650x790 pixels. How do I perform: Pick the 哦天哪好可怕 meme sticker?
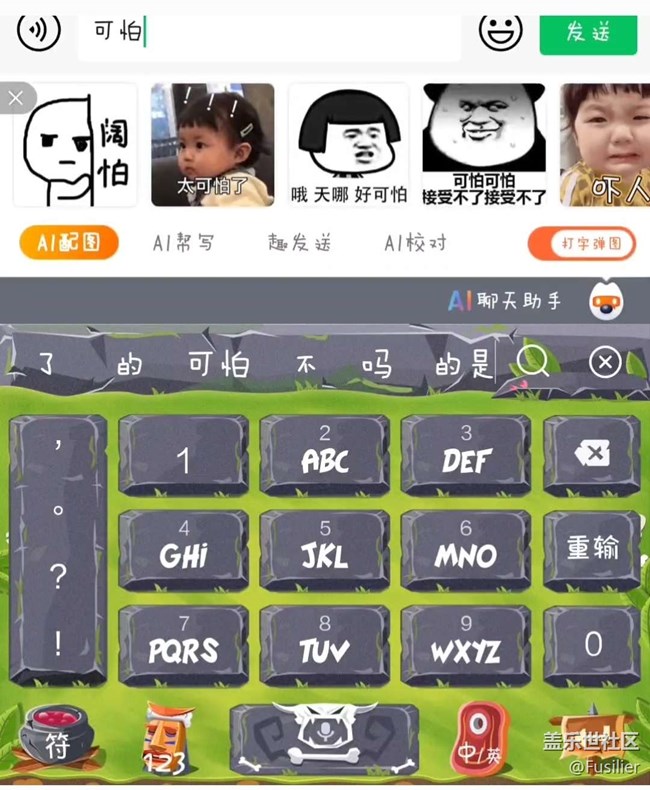tap(349, 145)
